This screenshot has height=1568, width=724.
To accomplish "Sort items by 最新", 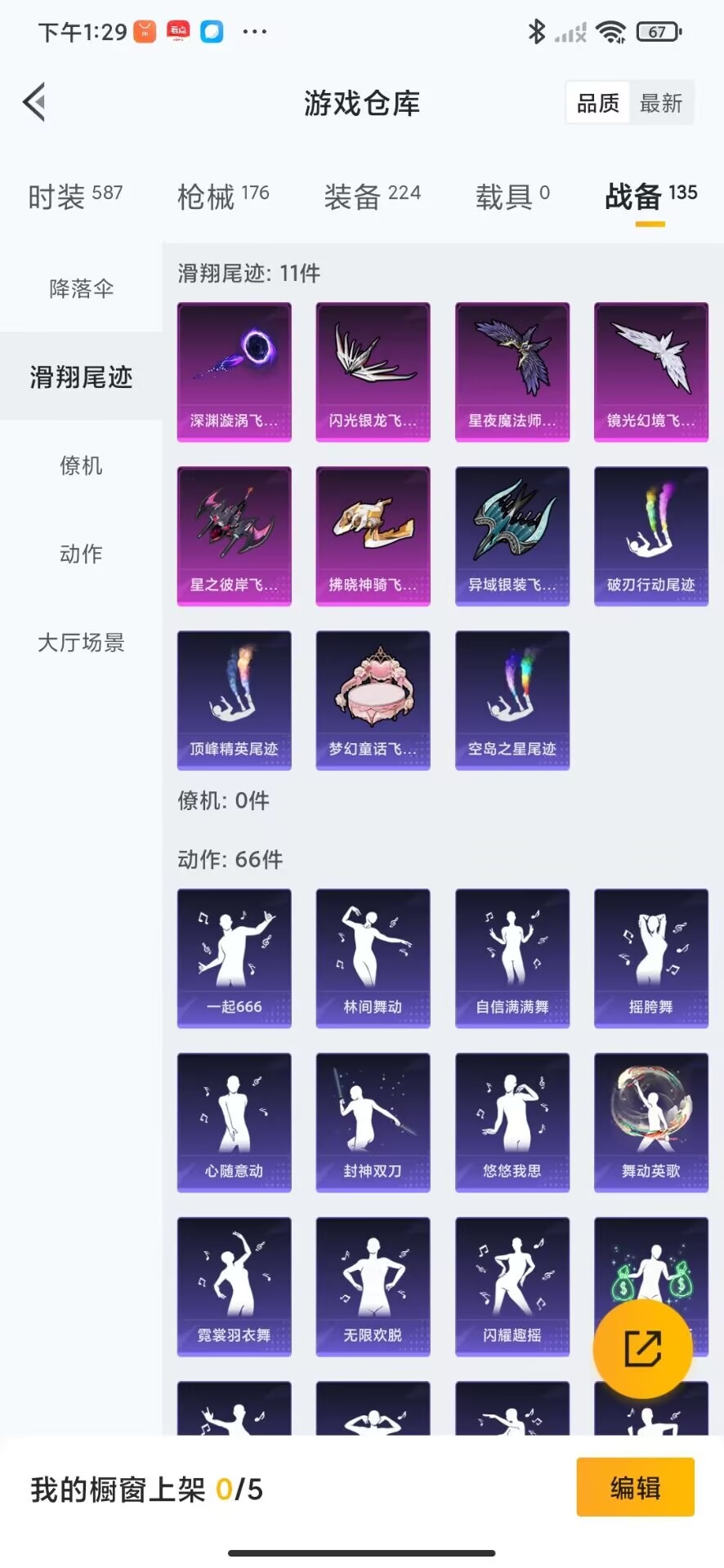I will point(661,103).
